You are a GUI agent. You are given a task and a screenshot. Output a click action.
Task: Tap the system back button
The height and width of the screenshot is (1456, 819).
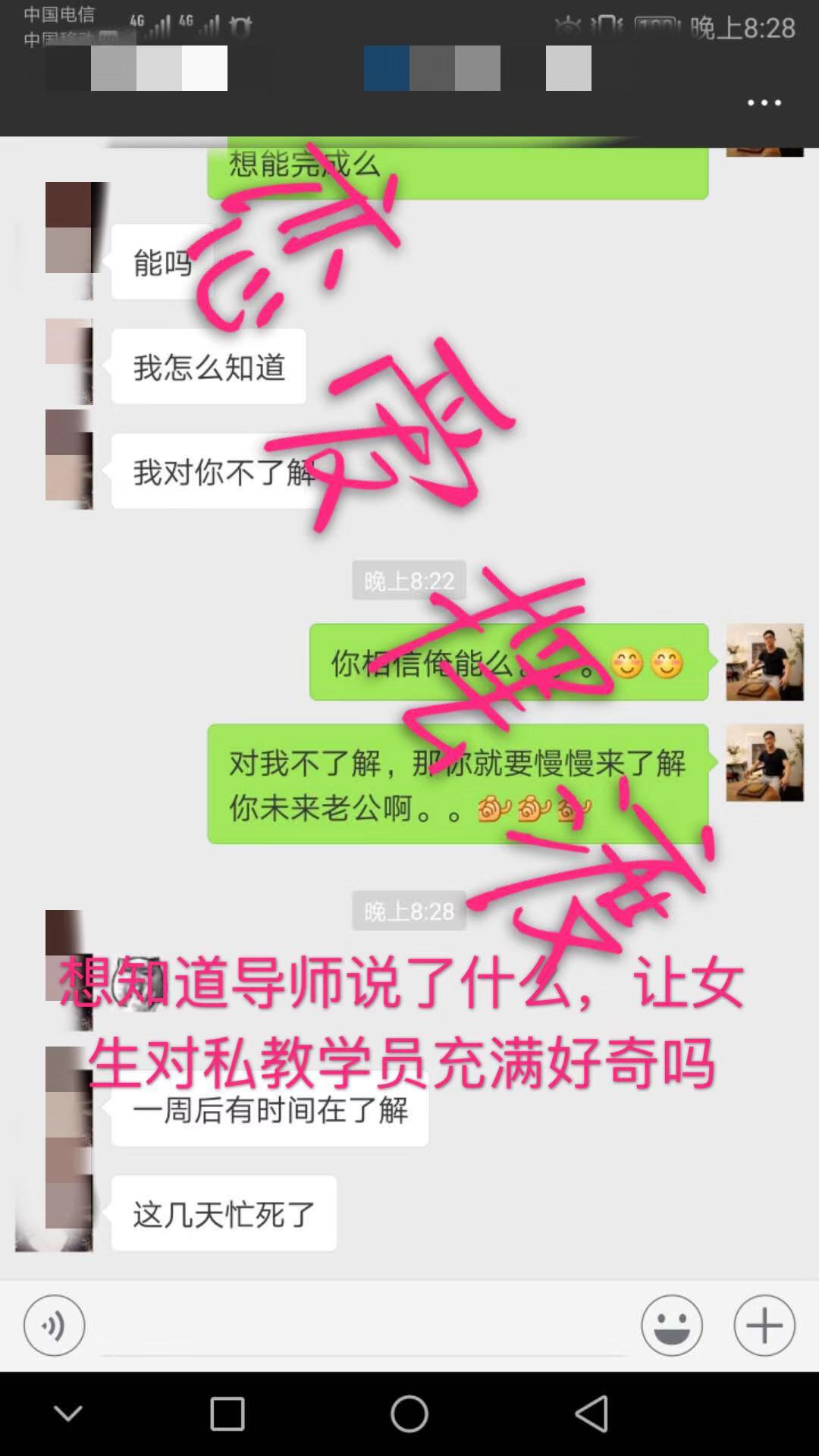[591, 1414]
